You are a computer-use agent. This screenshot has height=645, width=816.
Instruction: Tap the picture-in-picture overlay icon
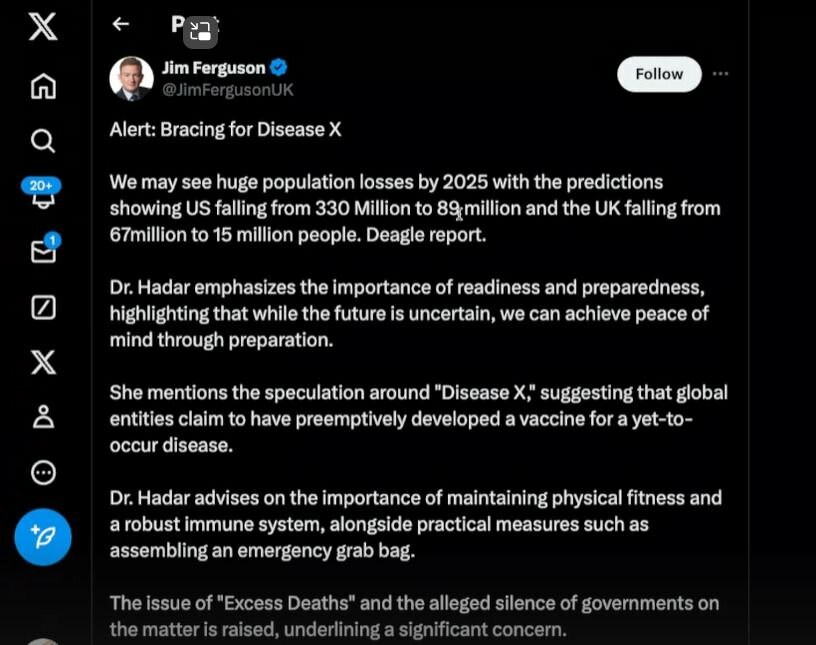[x=200, y=32]
